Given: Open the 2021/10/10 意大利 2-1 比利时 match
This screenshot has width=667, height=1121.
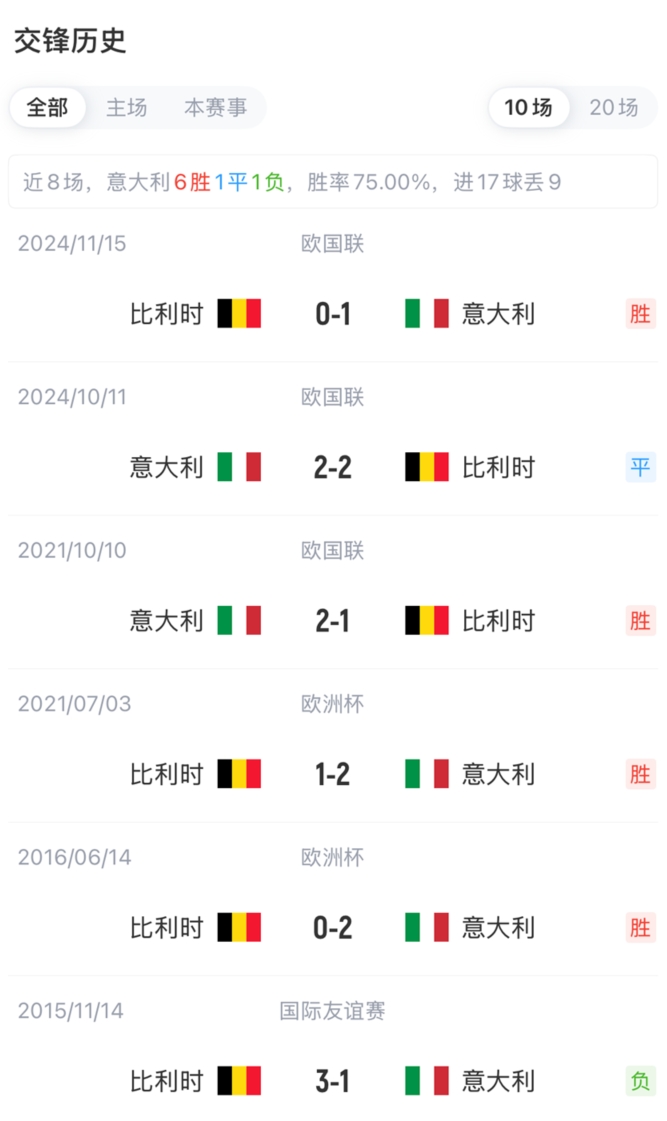Looking at the screenshot, I should [x=333, y=593].
